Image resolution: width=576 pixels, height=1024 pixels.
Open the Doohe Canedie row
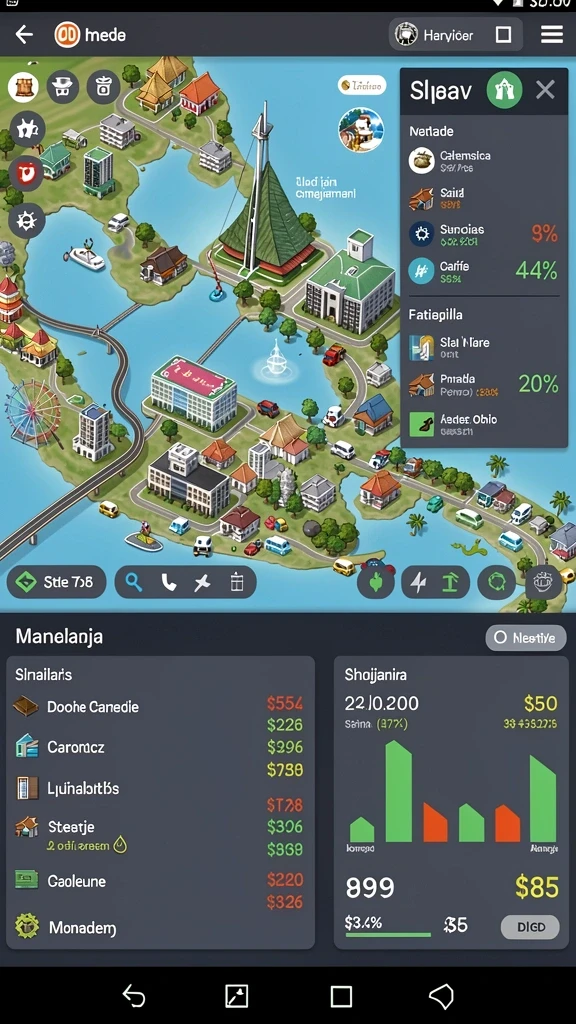click(158, 707)
